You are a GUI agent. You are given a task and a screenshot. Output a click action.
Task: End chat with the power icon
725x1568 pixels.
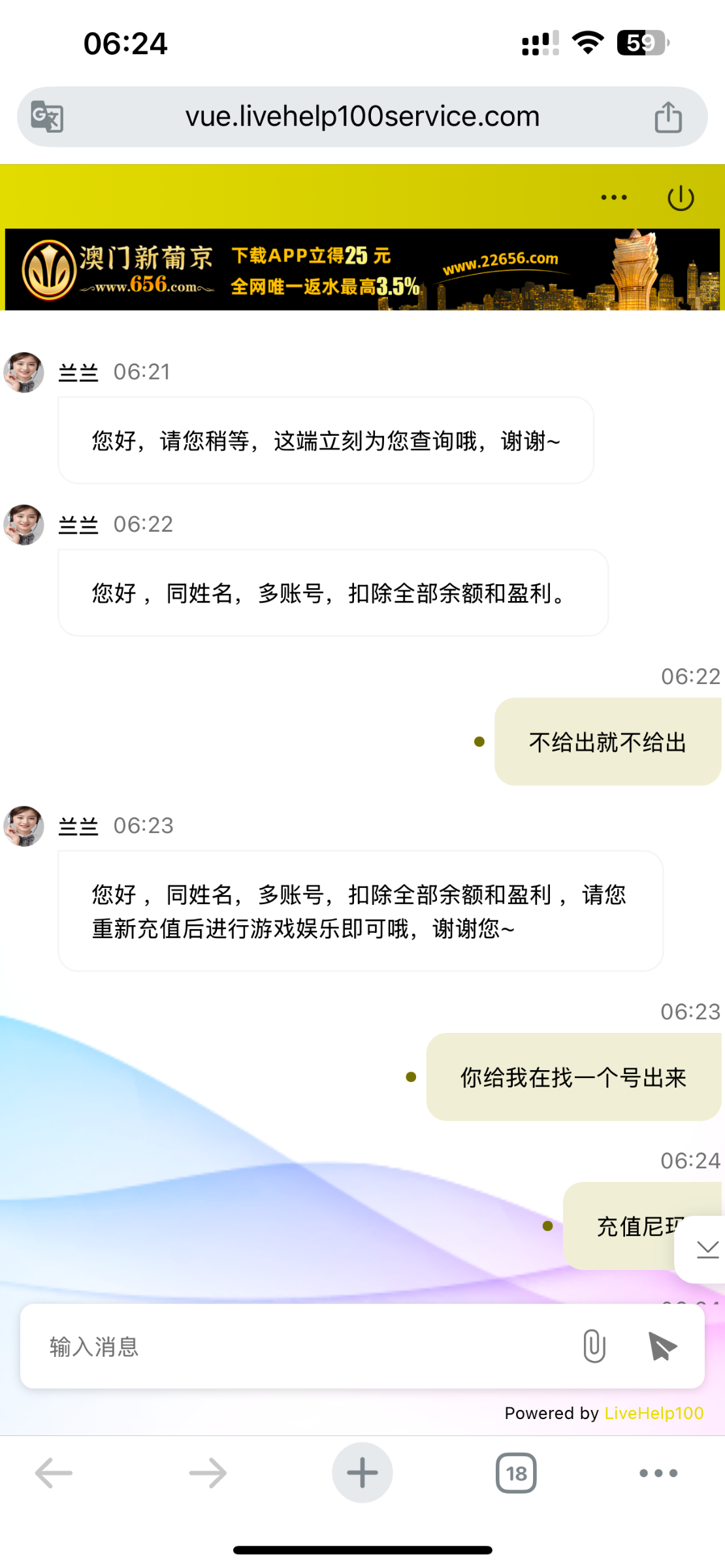click(680, 198)
